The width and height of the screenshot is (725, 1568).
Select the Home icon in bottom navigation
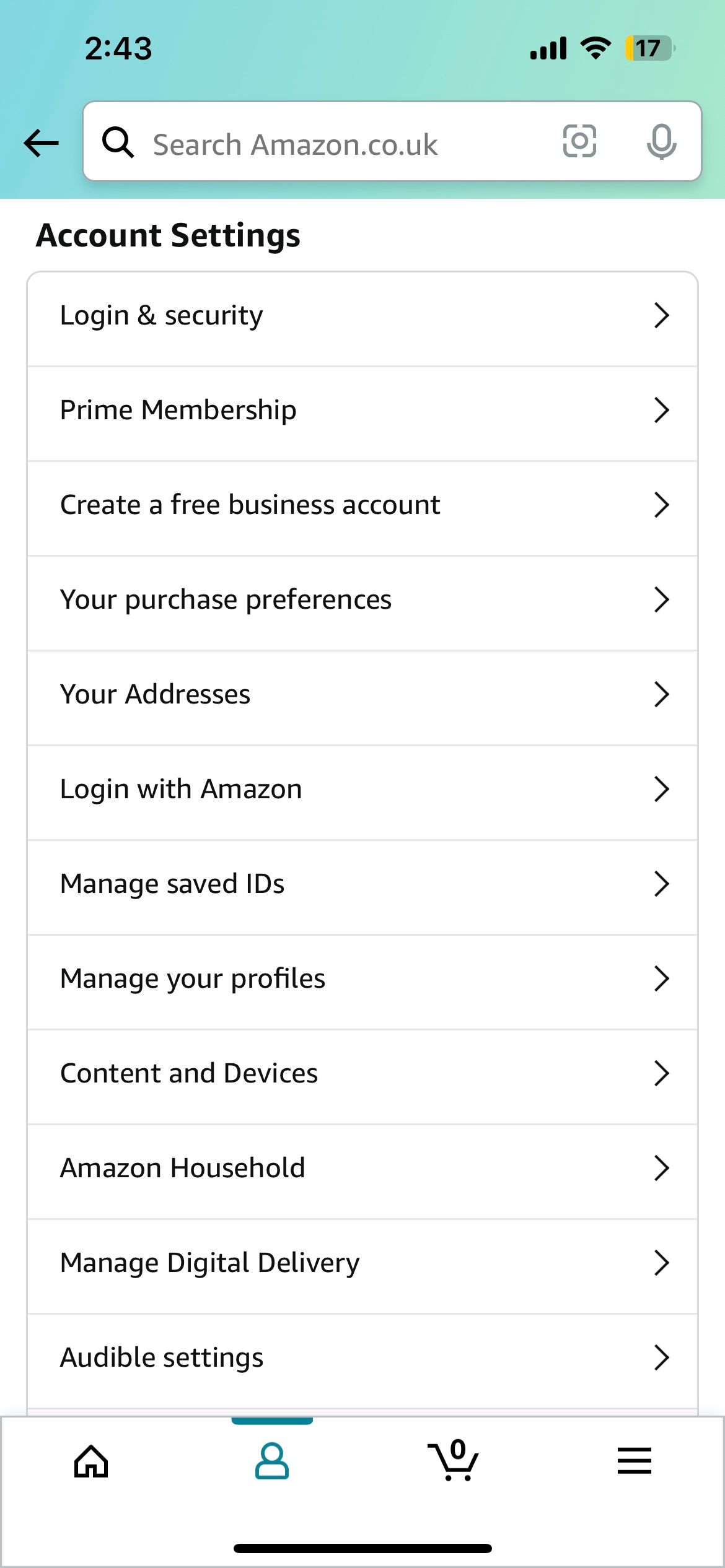[x=90, y=1460]
